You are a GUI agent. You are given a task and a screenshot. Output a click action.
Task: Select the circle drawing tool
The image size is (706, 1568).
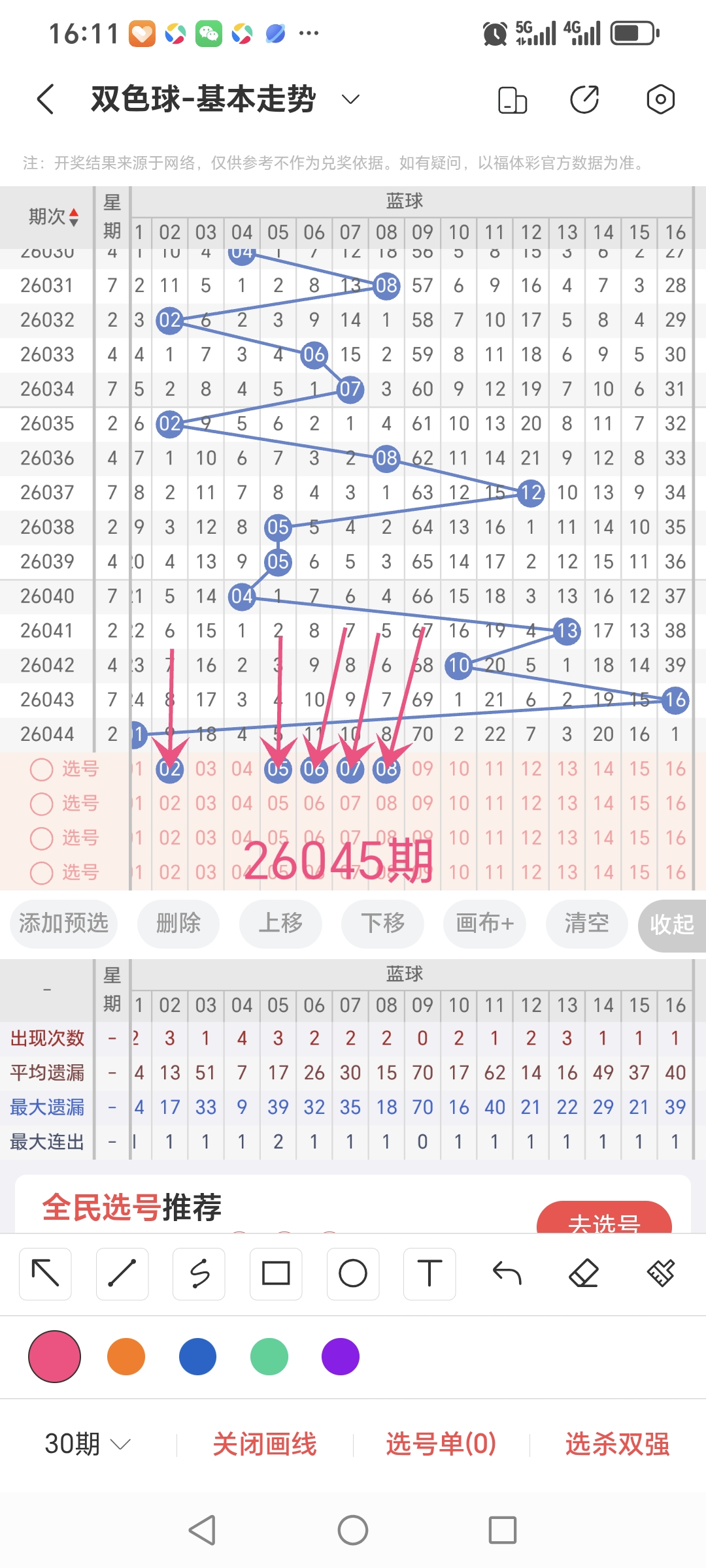pyautogui.click(x=352, y=1274)
